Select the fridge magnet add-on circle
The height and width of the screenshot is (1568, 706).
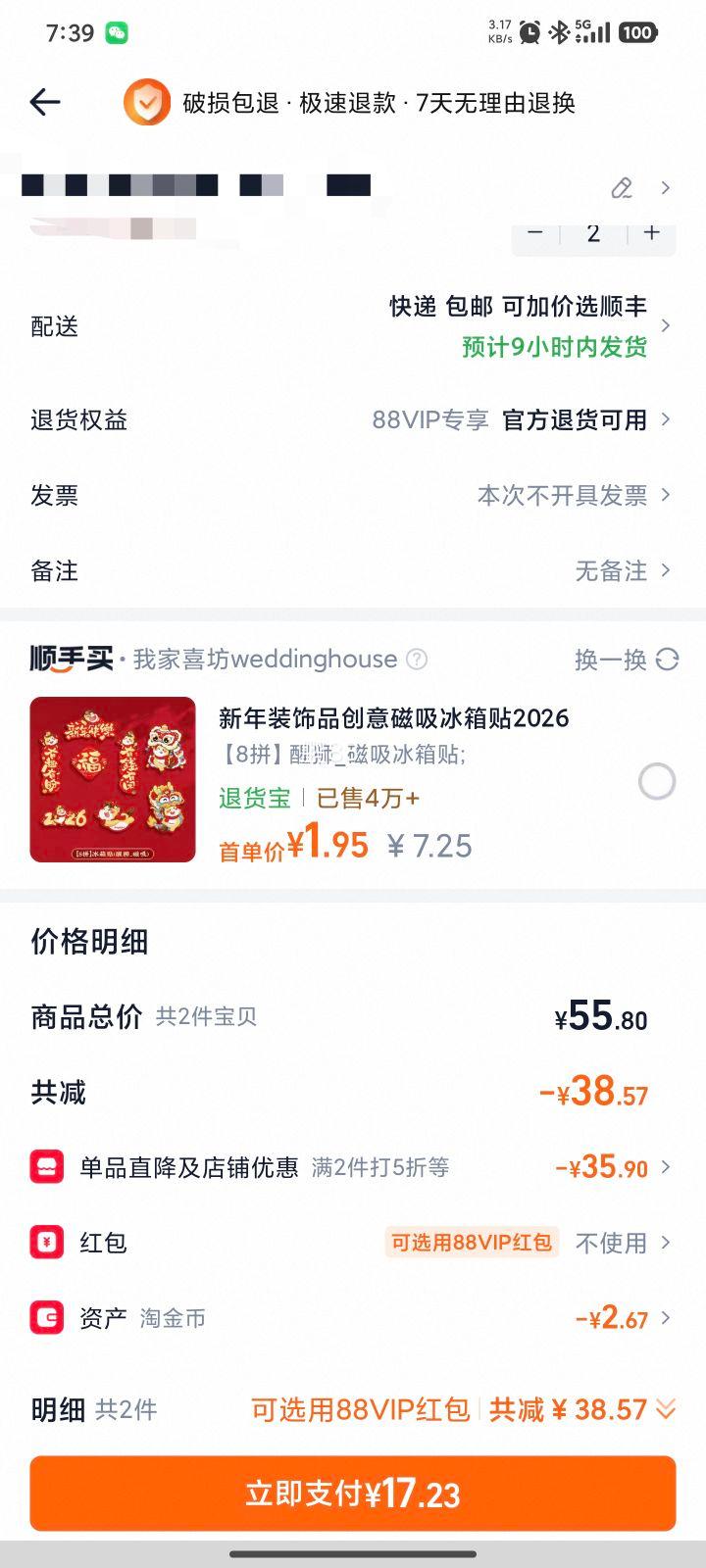coord(655,782)
